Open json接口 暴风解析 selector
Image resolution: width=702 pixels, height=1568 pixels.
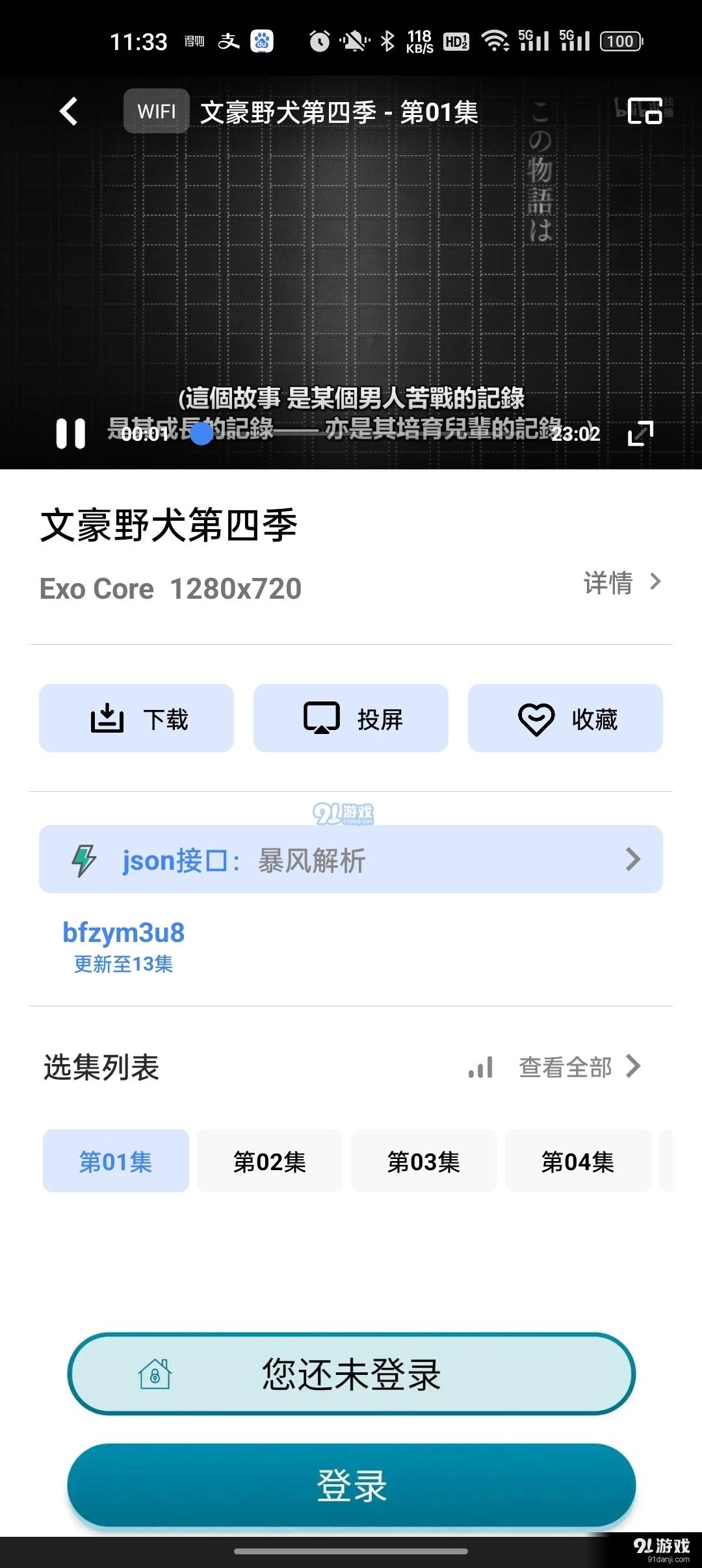(351, 859)
